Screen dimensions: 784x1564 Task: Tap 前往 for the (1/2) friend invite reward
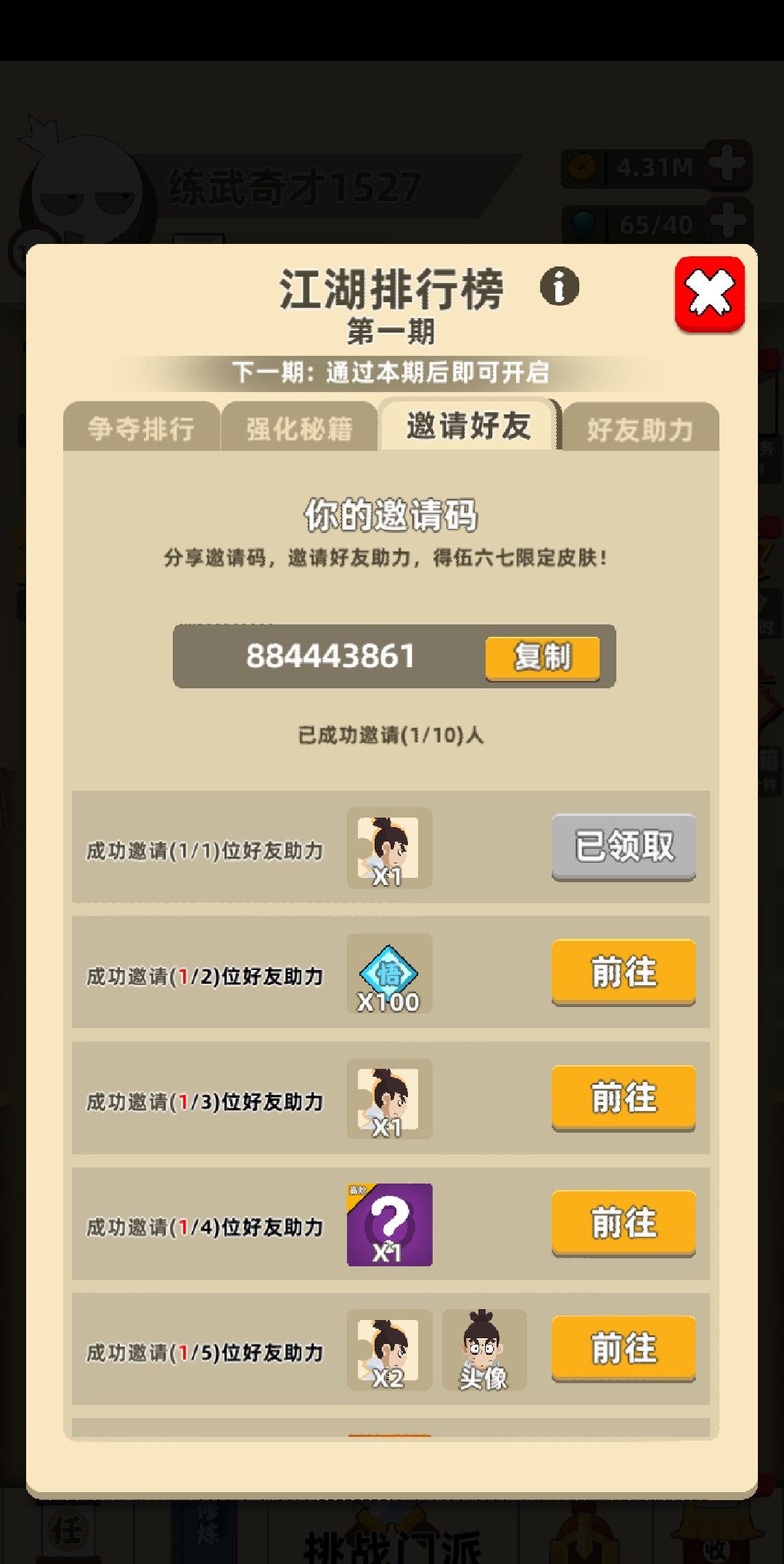point(624,972)
